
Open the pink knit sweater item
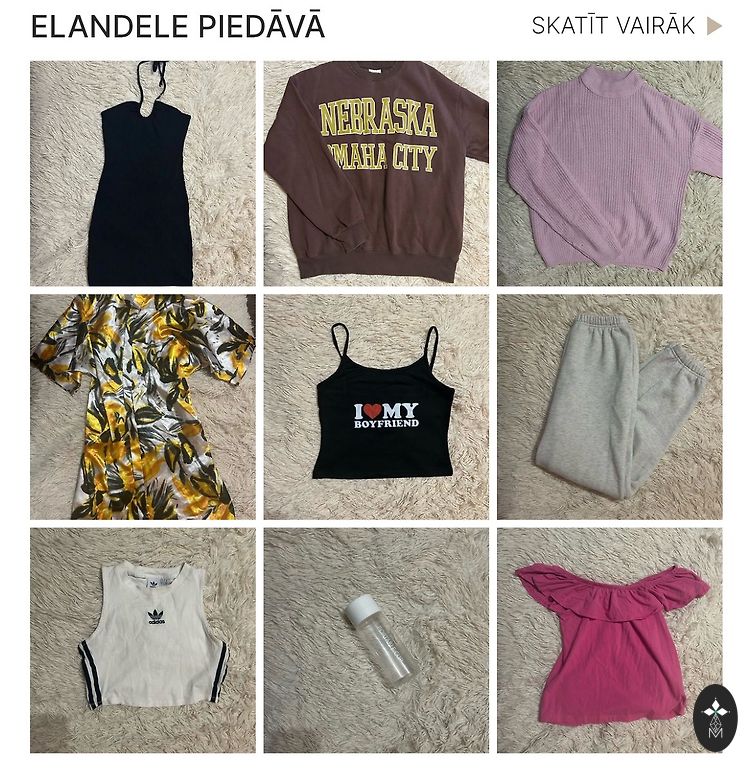click(x=609, y=174)
